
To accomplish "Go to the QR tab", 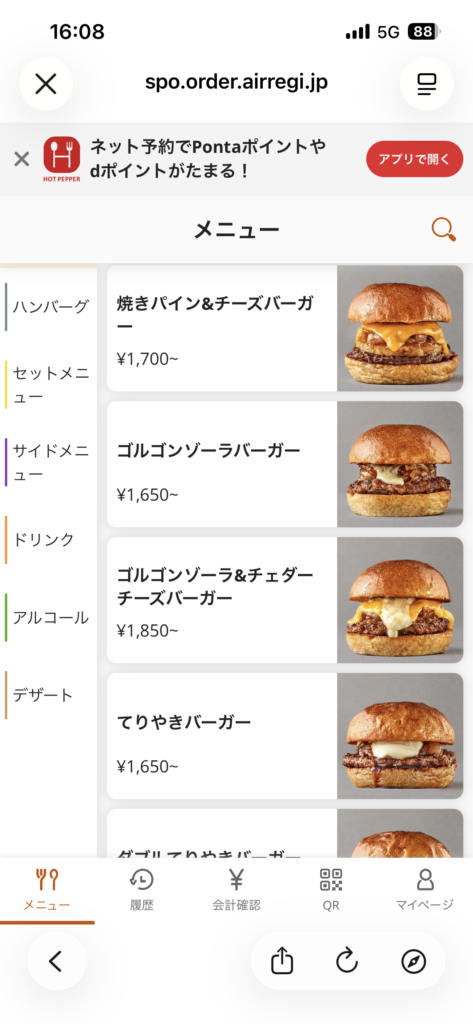I will 331,889.
